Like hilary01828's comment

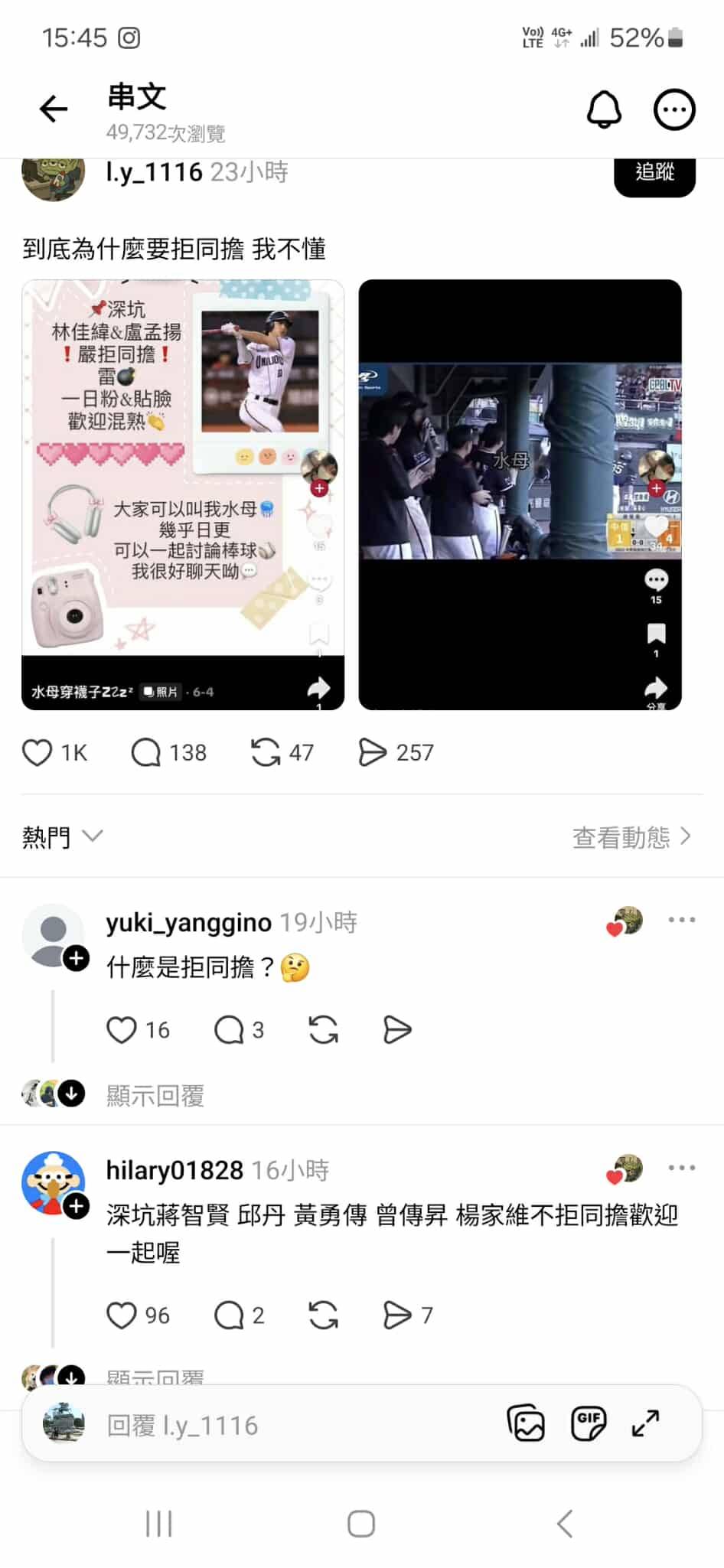pos(121,1315)
